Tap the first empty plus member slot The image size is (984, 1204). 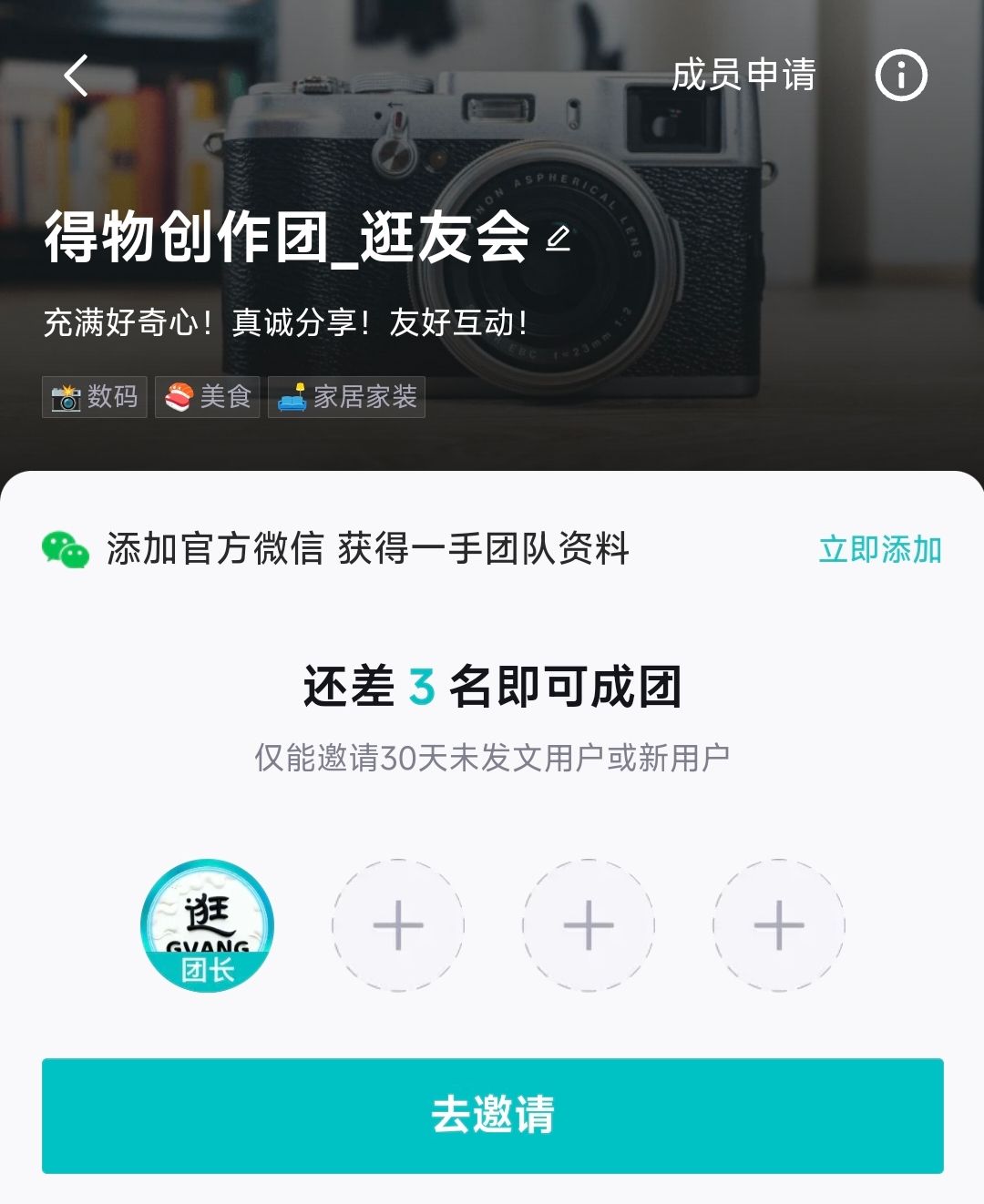(x=398, y=925)
